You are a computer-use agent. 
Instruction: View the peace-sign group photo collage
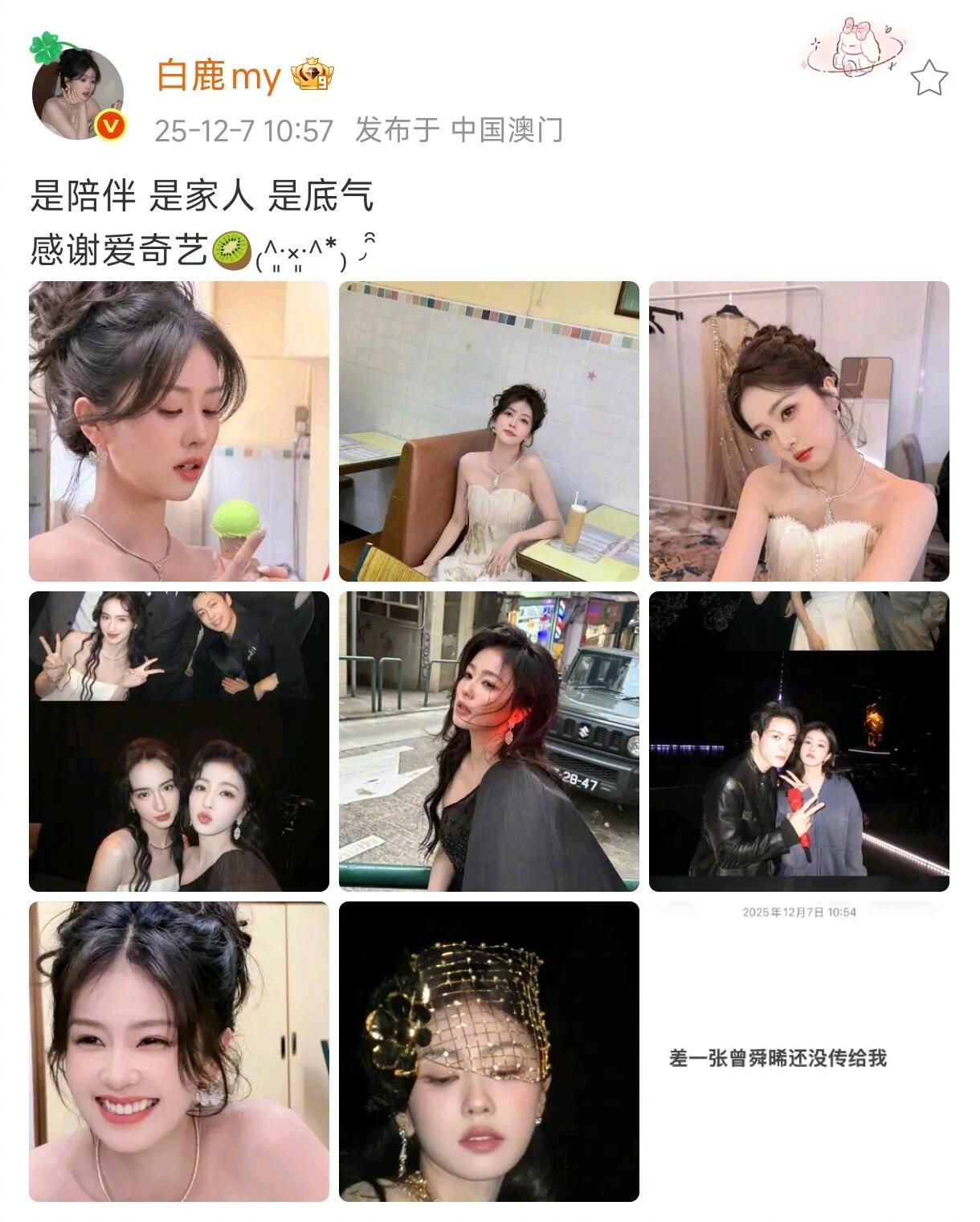(x=178, y=741)
